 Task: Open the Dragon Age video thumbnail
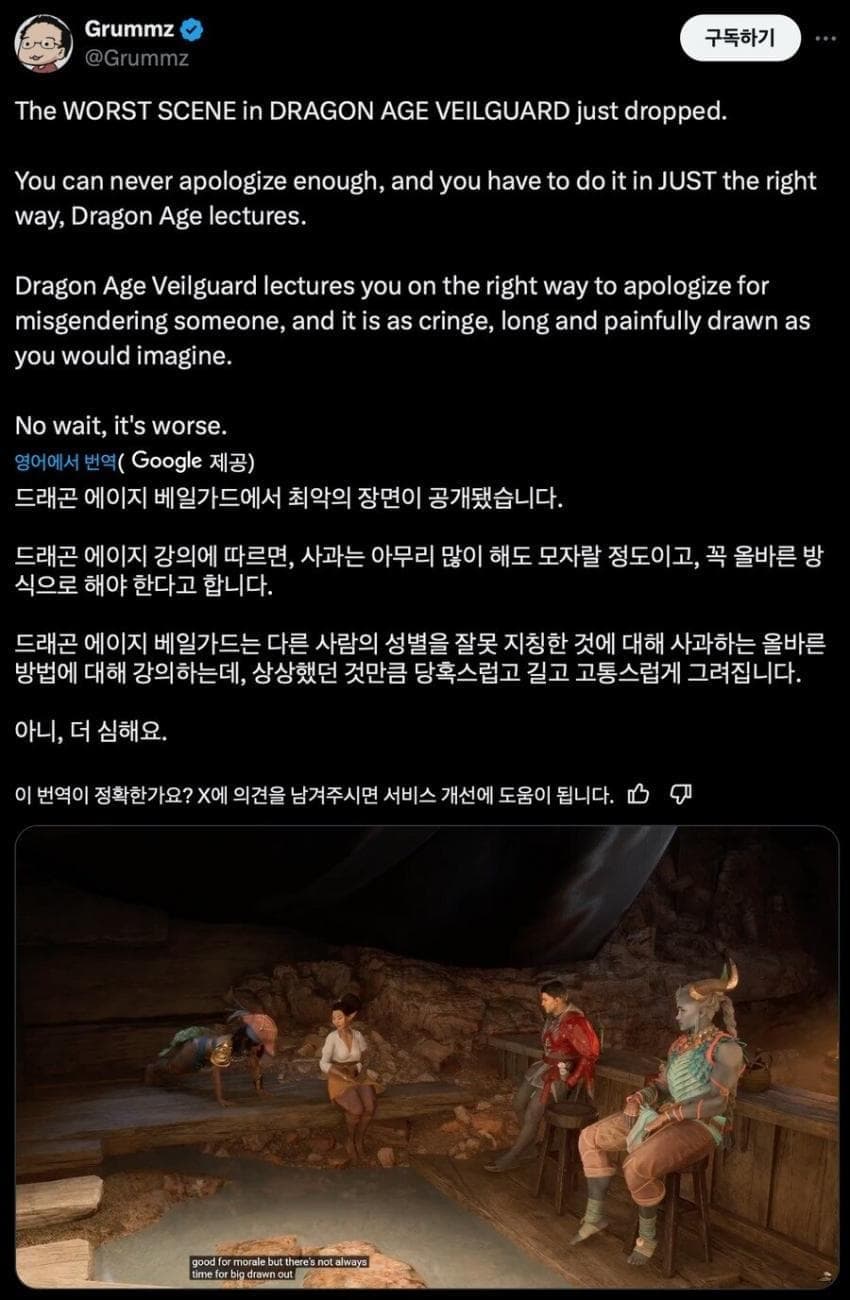(x=426, y=1057)
